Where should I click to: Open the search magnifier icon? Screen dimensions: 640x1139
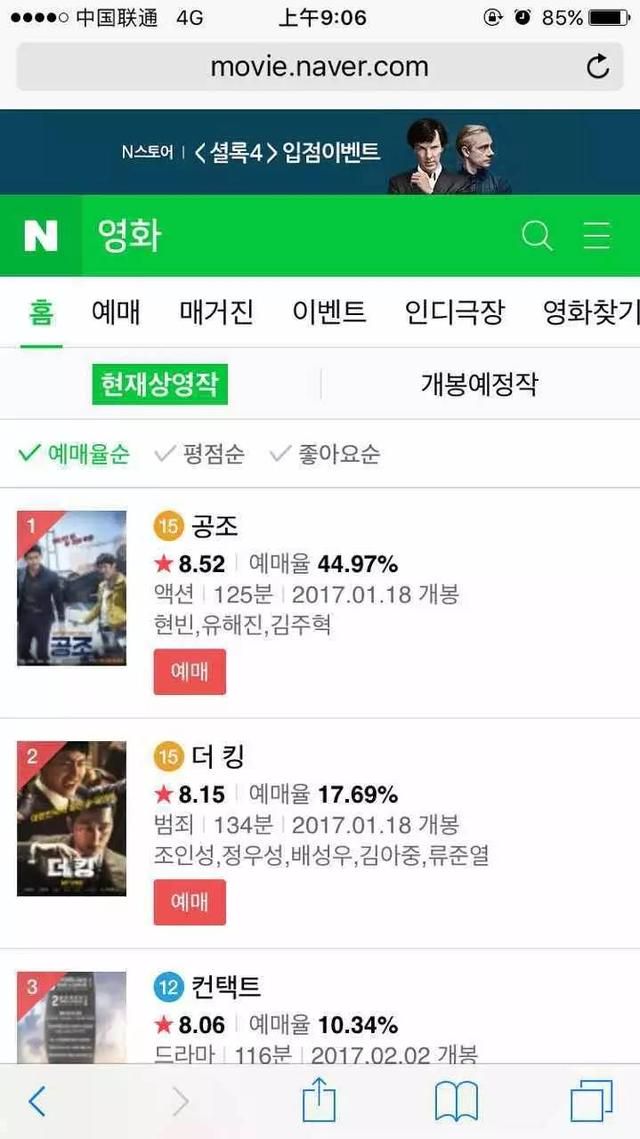[x=538, y=236]
